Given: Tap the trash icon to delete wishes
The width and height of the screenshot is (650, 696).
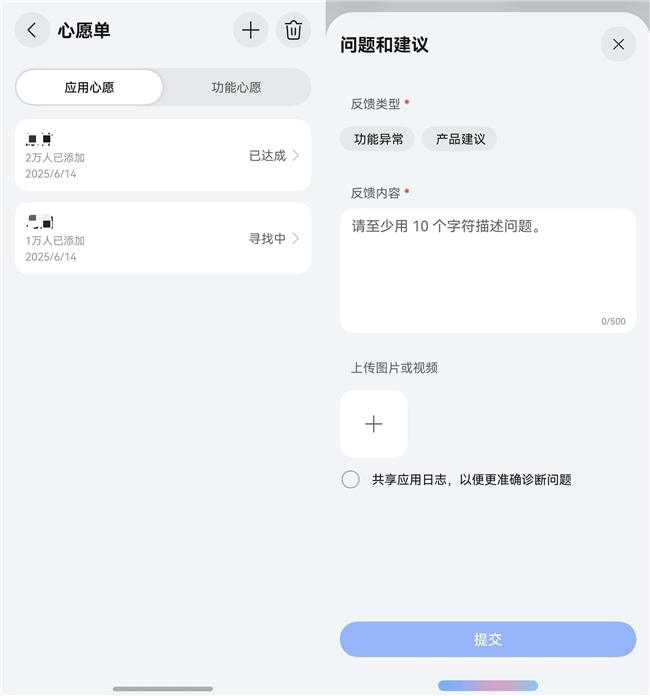Looking at the screenshot, I should pos(293,30).
